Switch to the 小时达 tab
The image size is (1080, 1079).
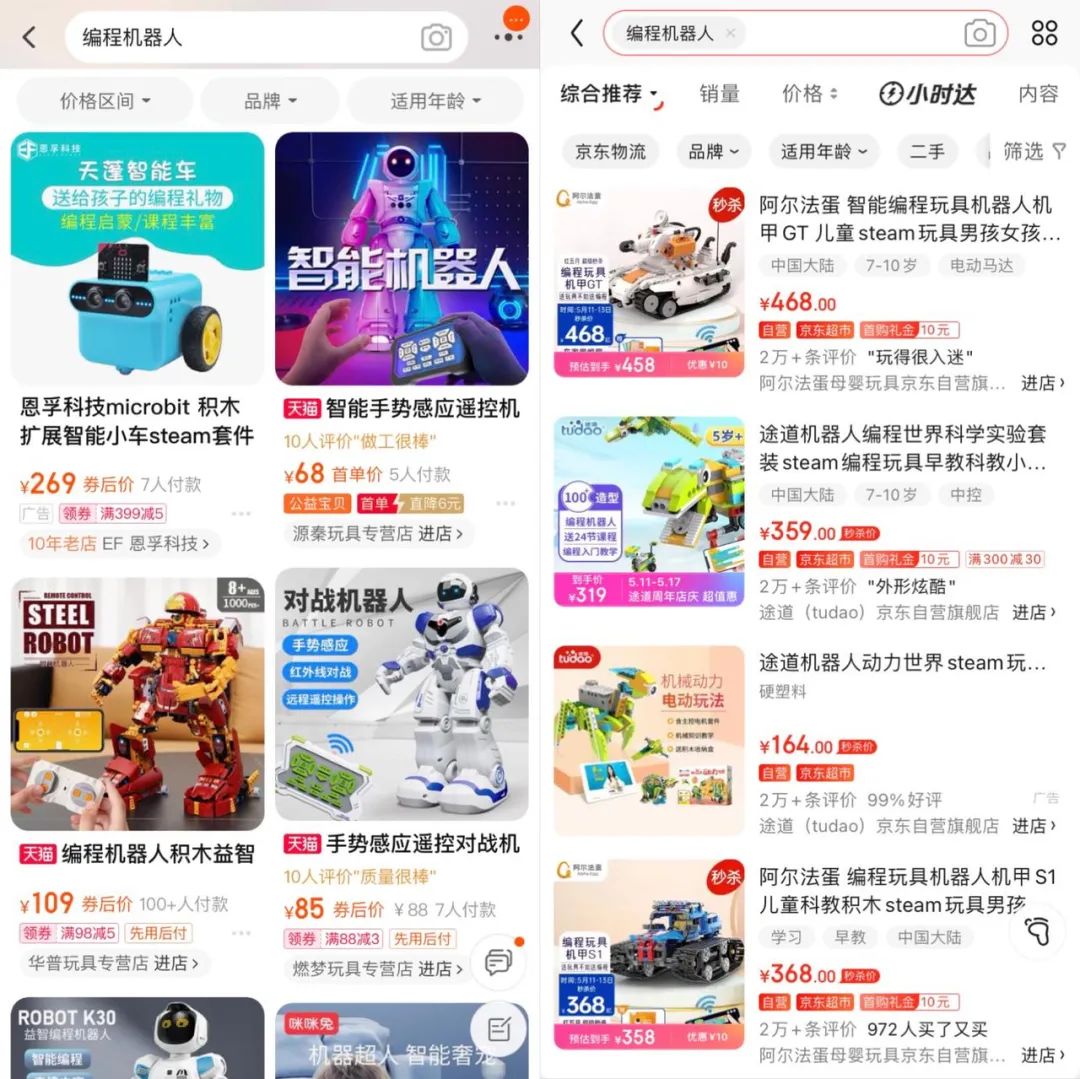pos(926,94)
